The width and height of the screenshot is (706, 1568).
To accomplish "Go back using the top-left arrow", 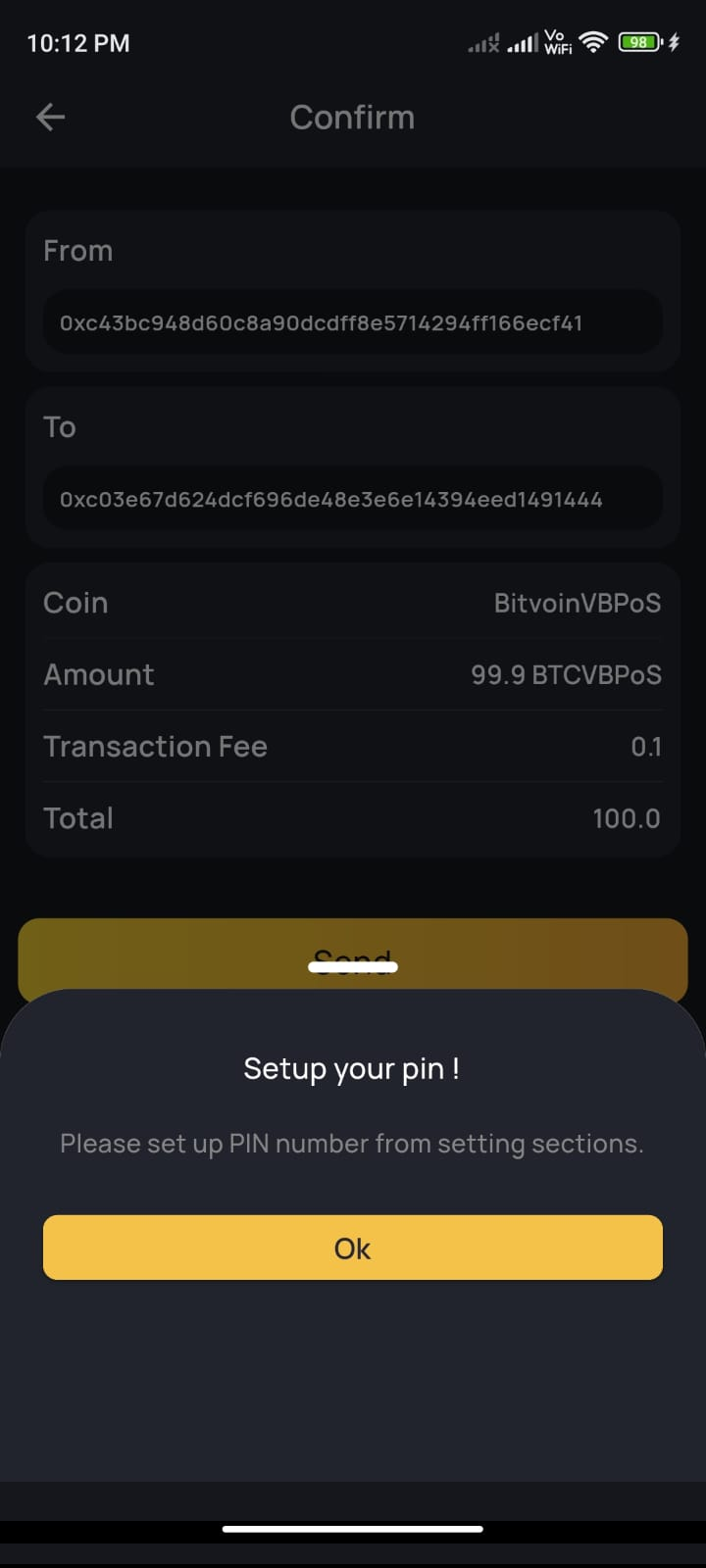I will coord(51,118).
